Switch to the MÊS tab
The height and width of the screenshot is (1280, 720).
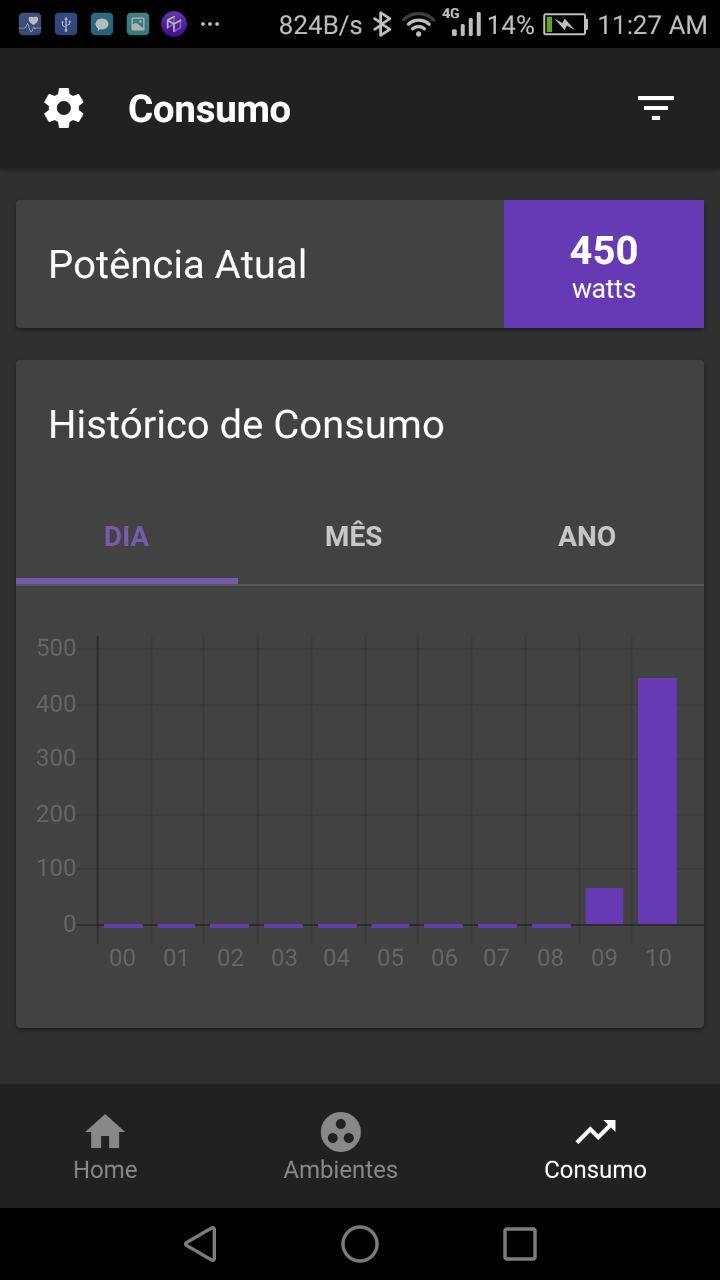tap(353, 537)
